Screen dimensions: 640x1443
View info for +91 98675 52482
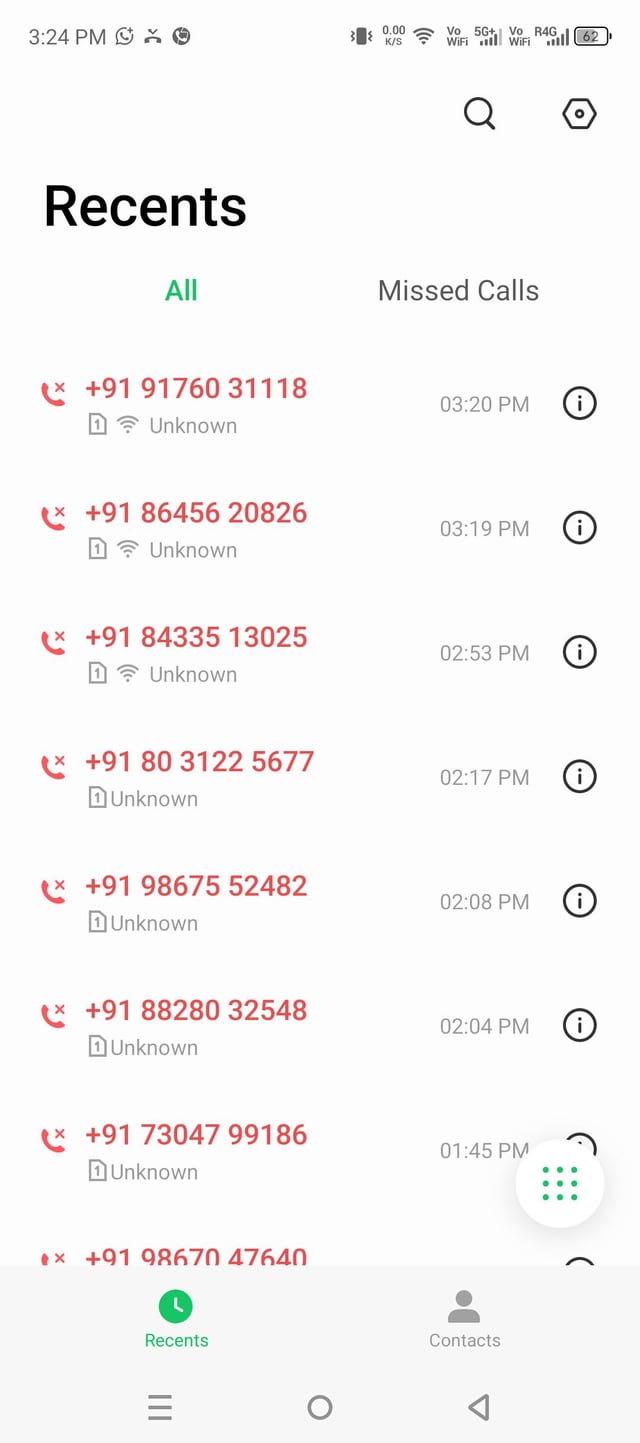pos(580,901)
